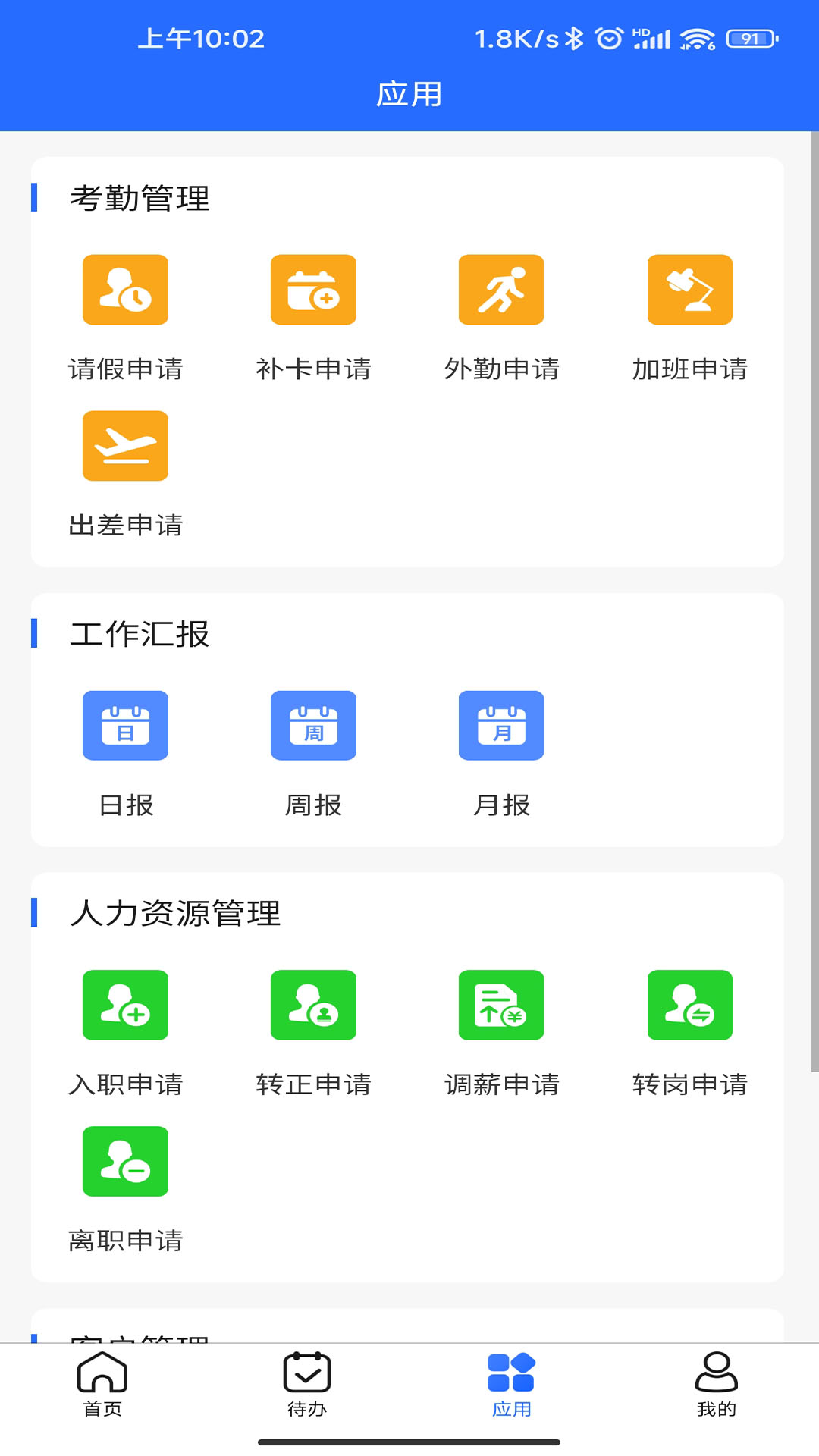This screenshot has height=1456, width=819.
Task: Select 外勤申请 field work request
Action: tap(501, 290)
